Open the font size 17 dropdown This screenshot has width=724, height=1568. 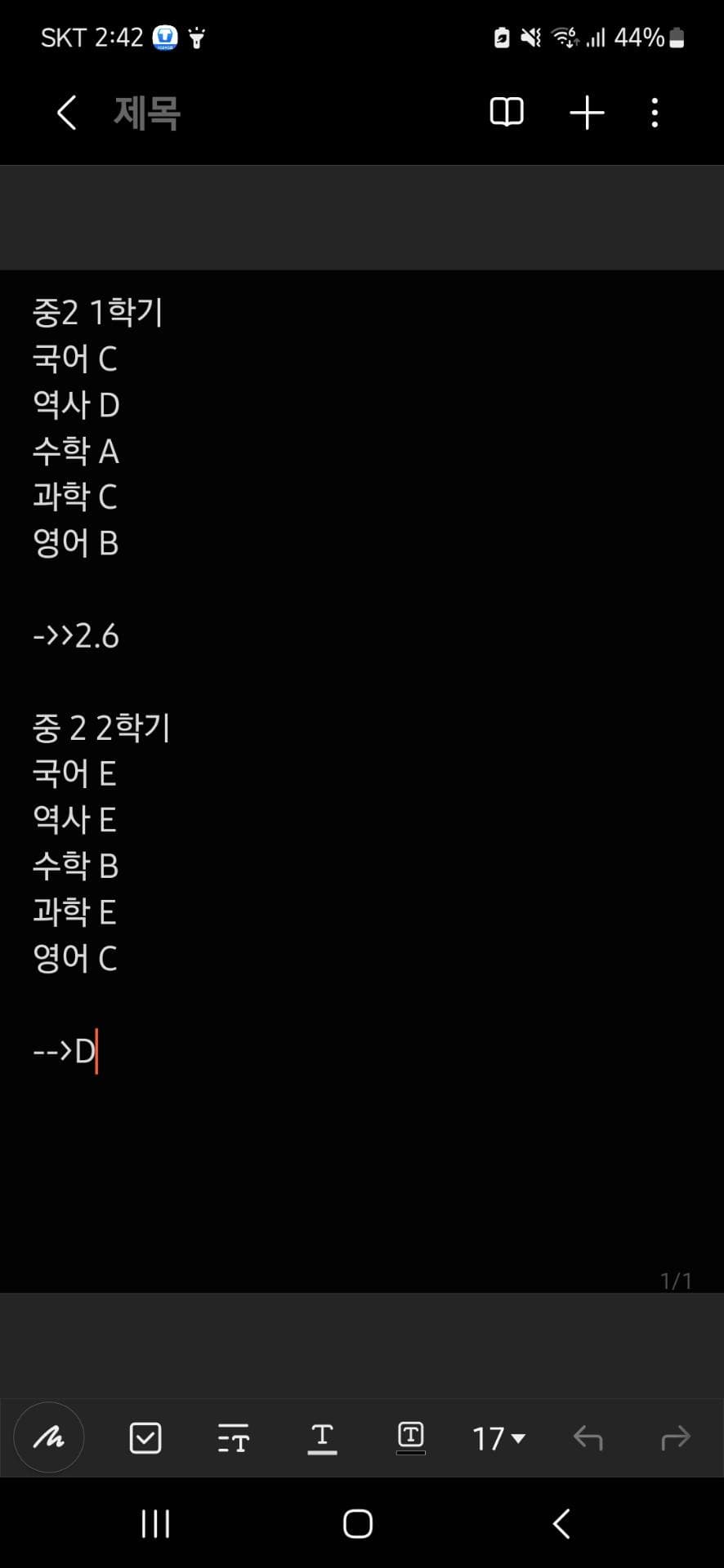pos(498,1437)
